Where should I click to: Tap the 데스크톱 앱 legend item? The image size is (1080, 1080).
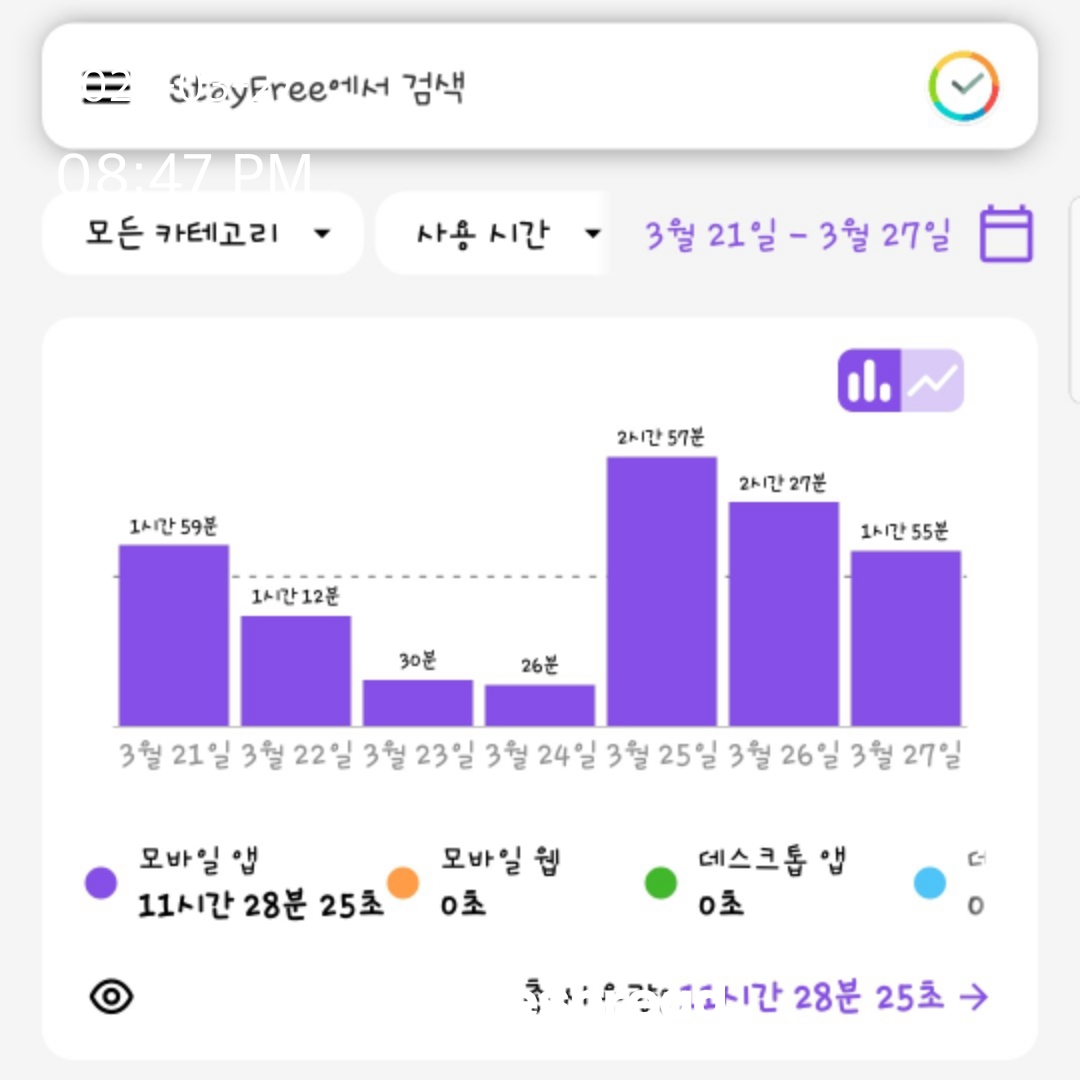tap(745, 883)
